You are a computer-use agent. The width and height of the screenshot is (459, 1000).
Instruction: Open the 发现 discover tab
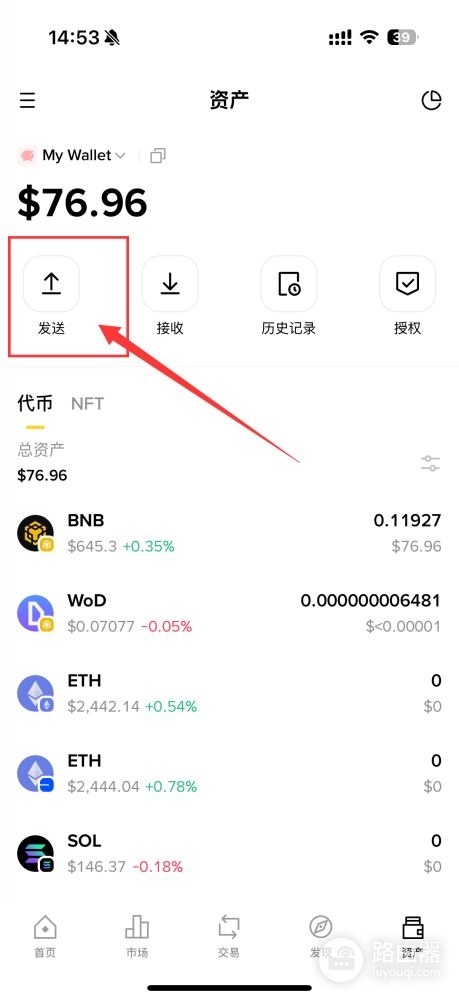pos(321,936)
